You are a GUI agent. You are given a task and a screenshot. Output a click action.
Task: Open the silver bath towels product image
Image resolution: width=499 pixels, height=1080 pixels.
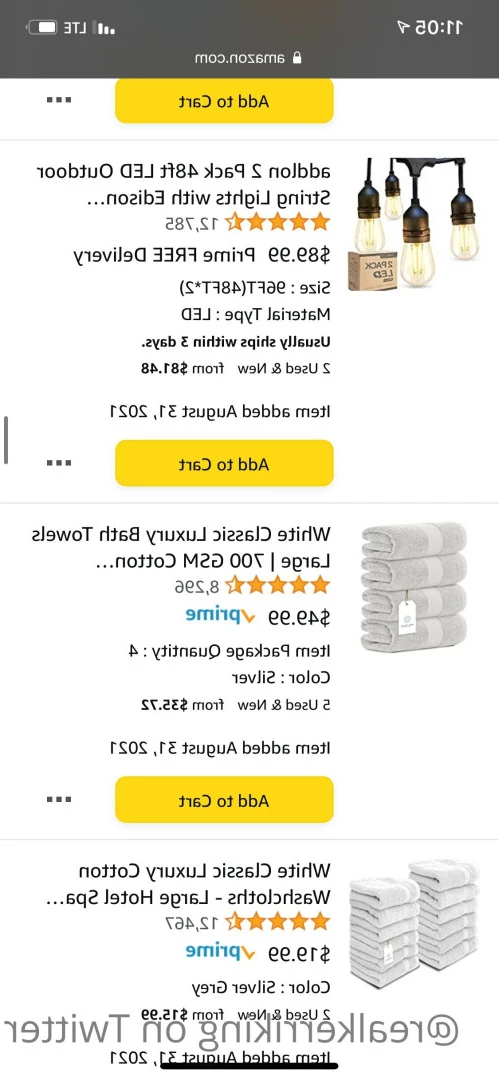coord(414,587)
